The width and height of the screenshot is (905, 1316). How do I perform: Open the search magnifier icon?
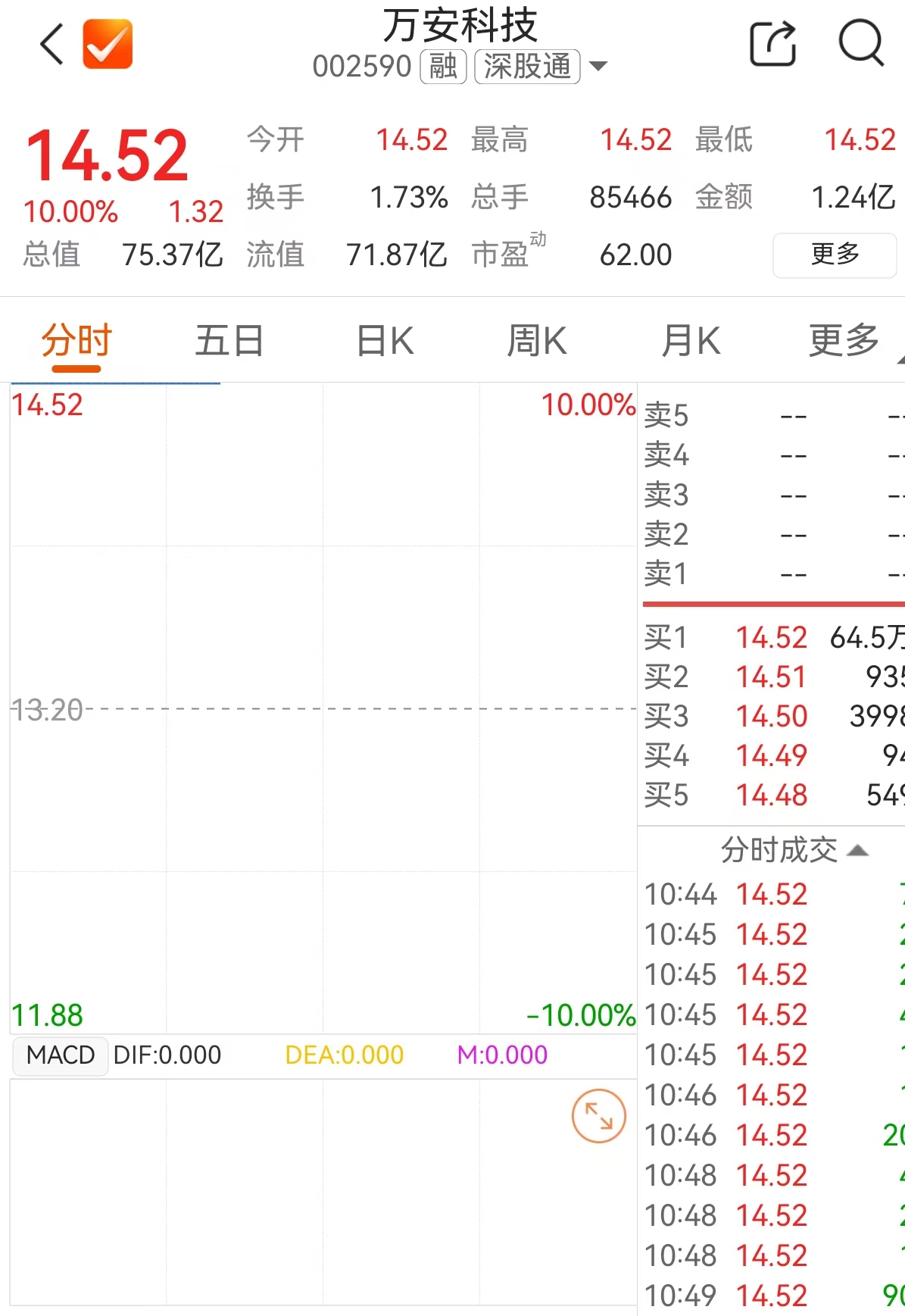(861, 44)
